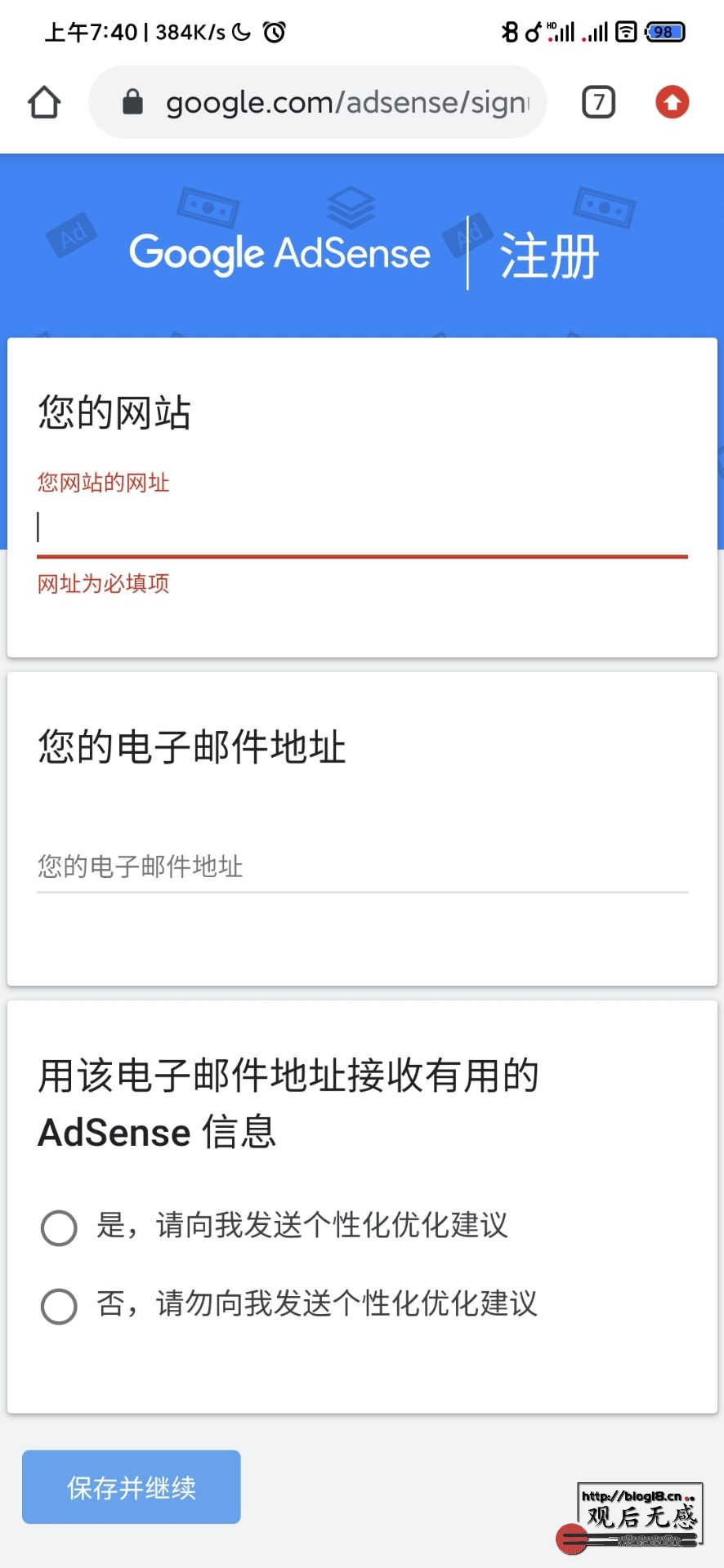Screen dimensions: 724x1568
Task: Tap the email address field (您的电子邮件地址)
Action: point(362,866)
